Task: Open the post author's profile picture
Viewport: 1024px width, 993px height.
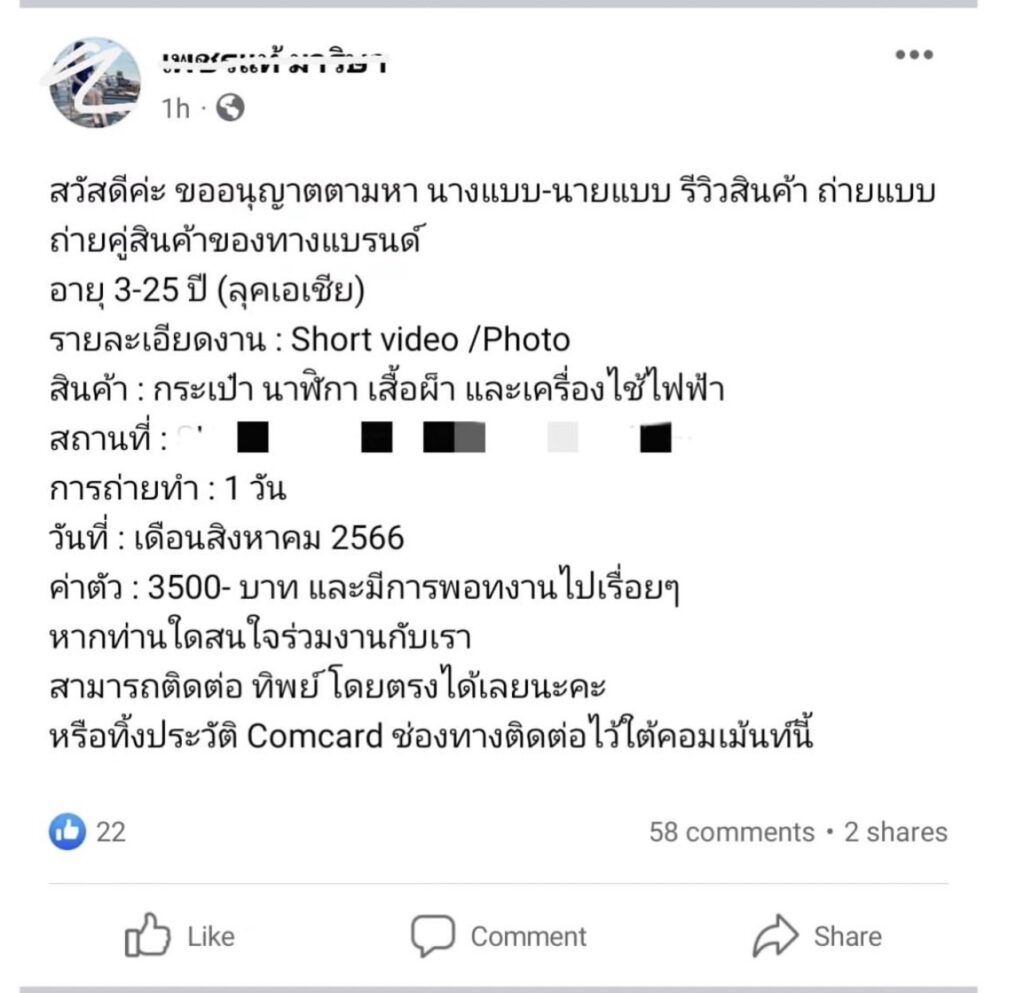Action: tap(96, 82)
